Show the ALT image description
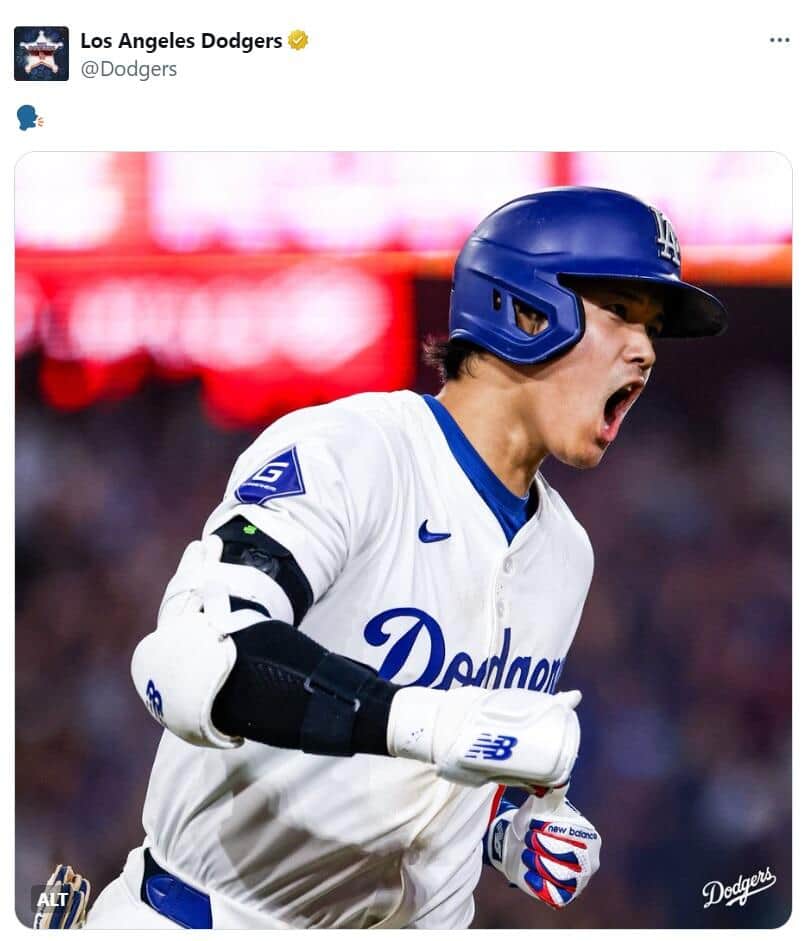The image size is (809, 941). 52,899
